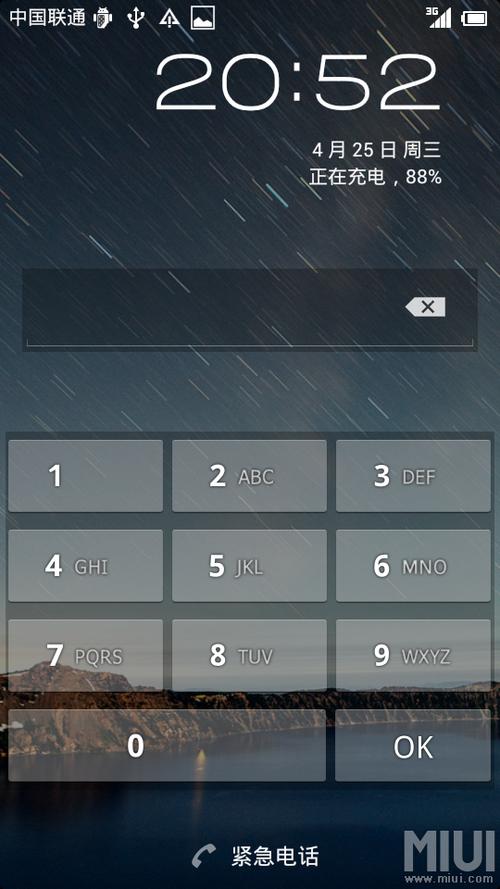Screen dimensions: 500x889
Task: Confirm the PIN with OK
Action: (x=413, y=745)
